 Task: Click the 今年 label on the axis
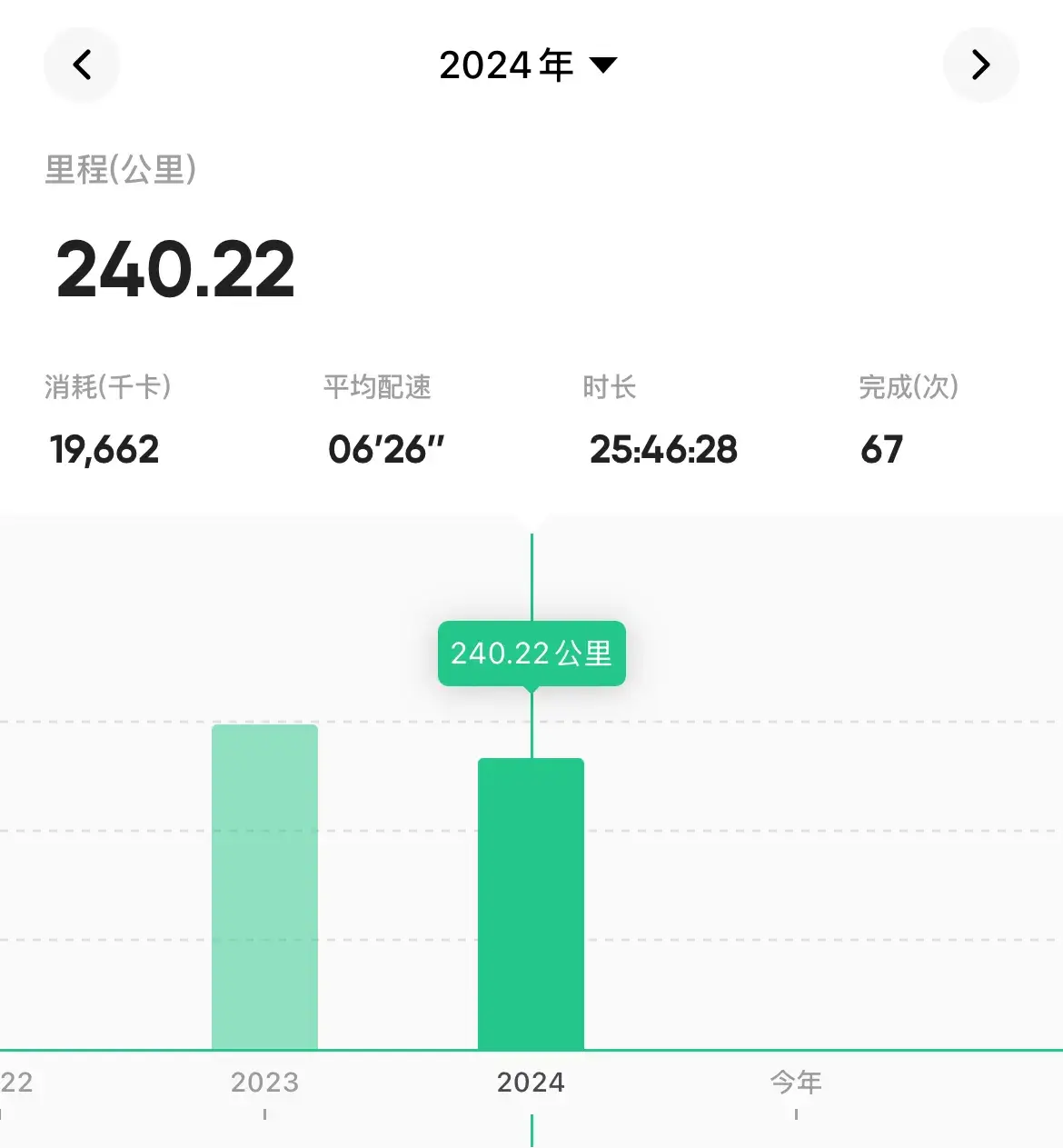point(796,1083)
